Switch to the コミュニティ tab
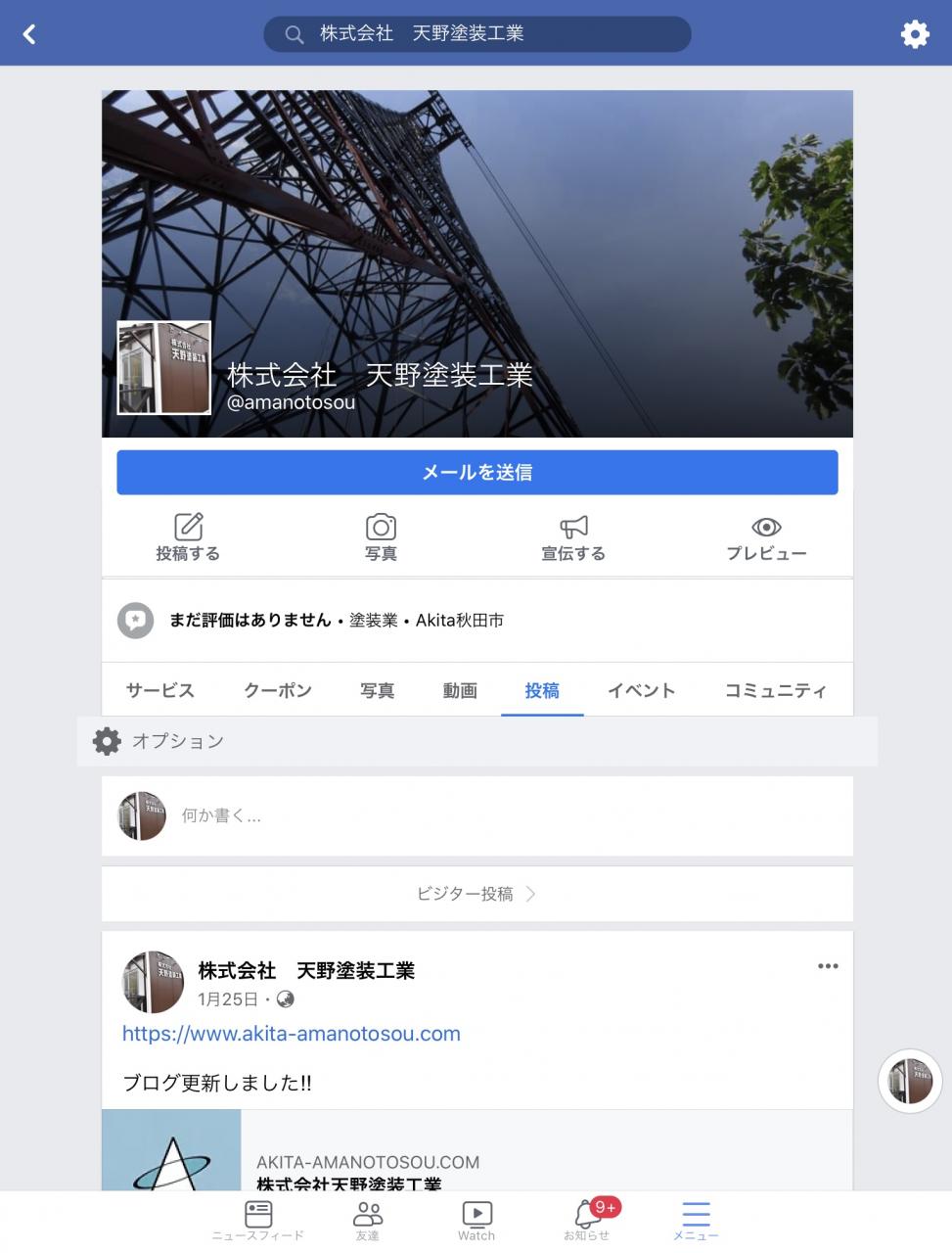Image resolution: width=952 pixels, height=1253 pixels. coord(775,690)
